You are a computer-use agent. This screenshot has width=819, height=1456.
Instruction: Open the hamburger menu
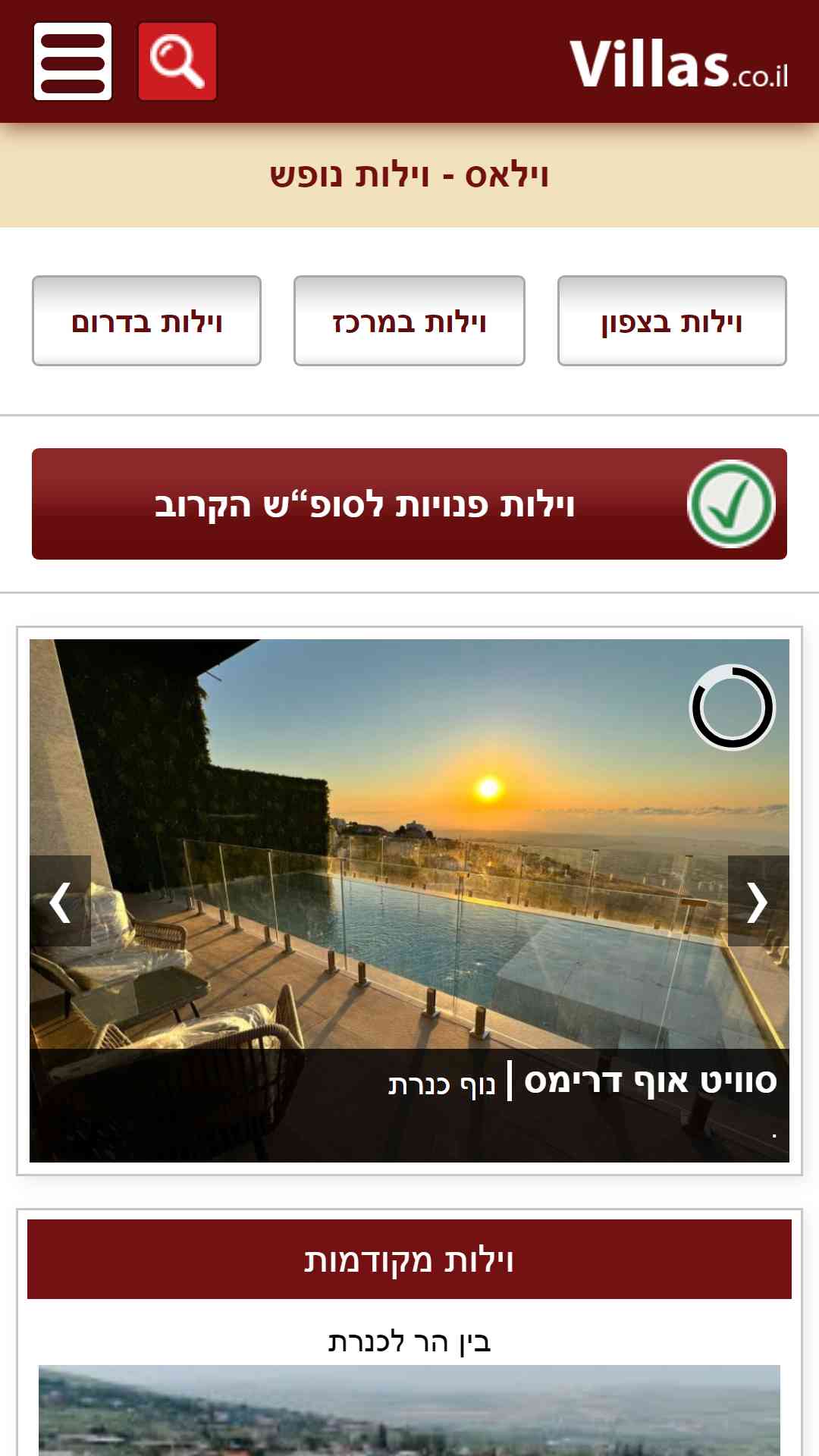tap(73, 61)
